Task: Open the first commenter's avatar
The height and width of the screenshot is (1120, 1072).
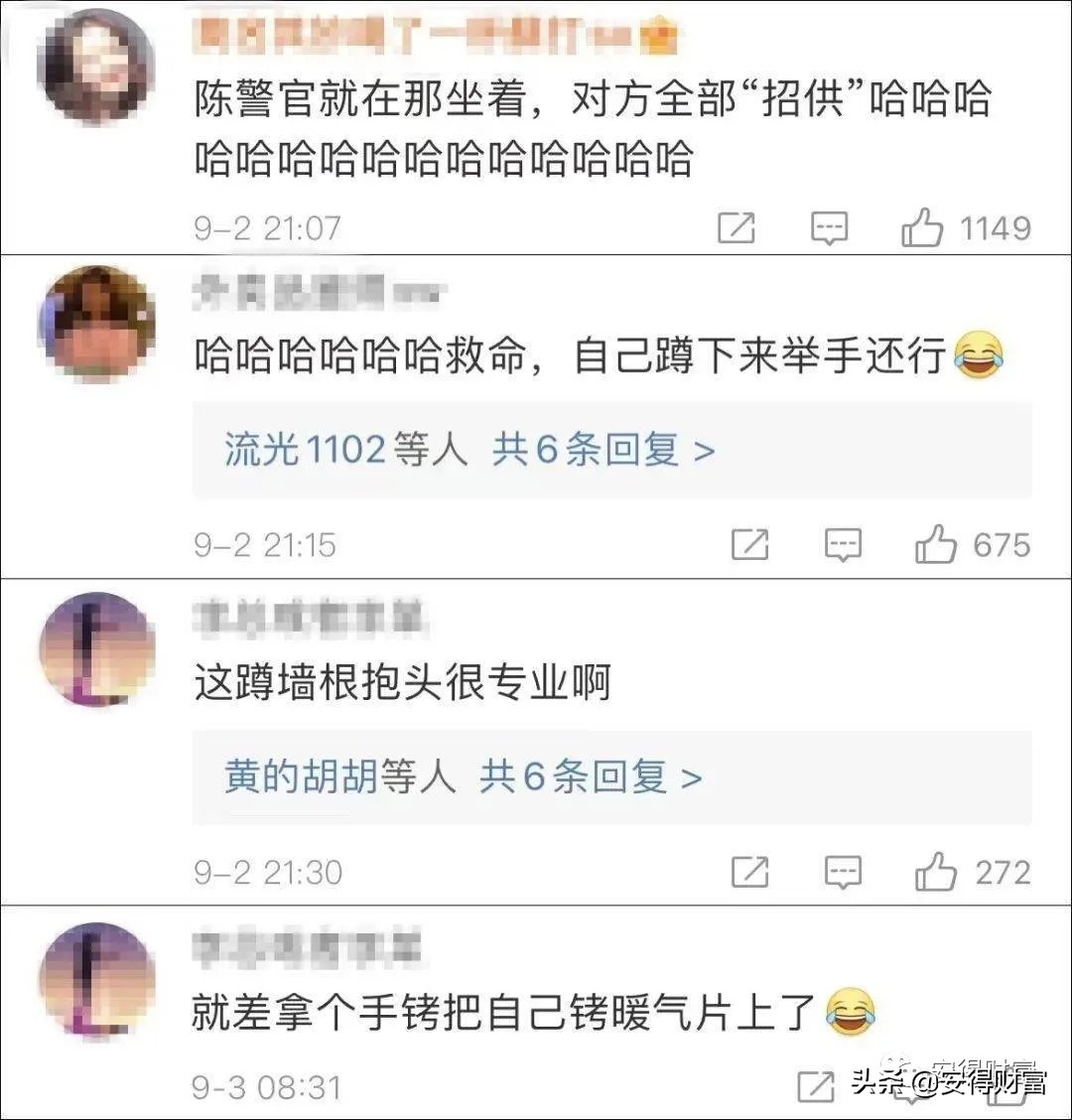Action: click(95, 62)
